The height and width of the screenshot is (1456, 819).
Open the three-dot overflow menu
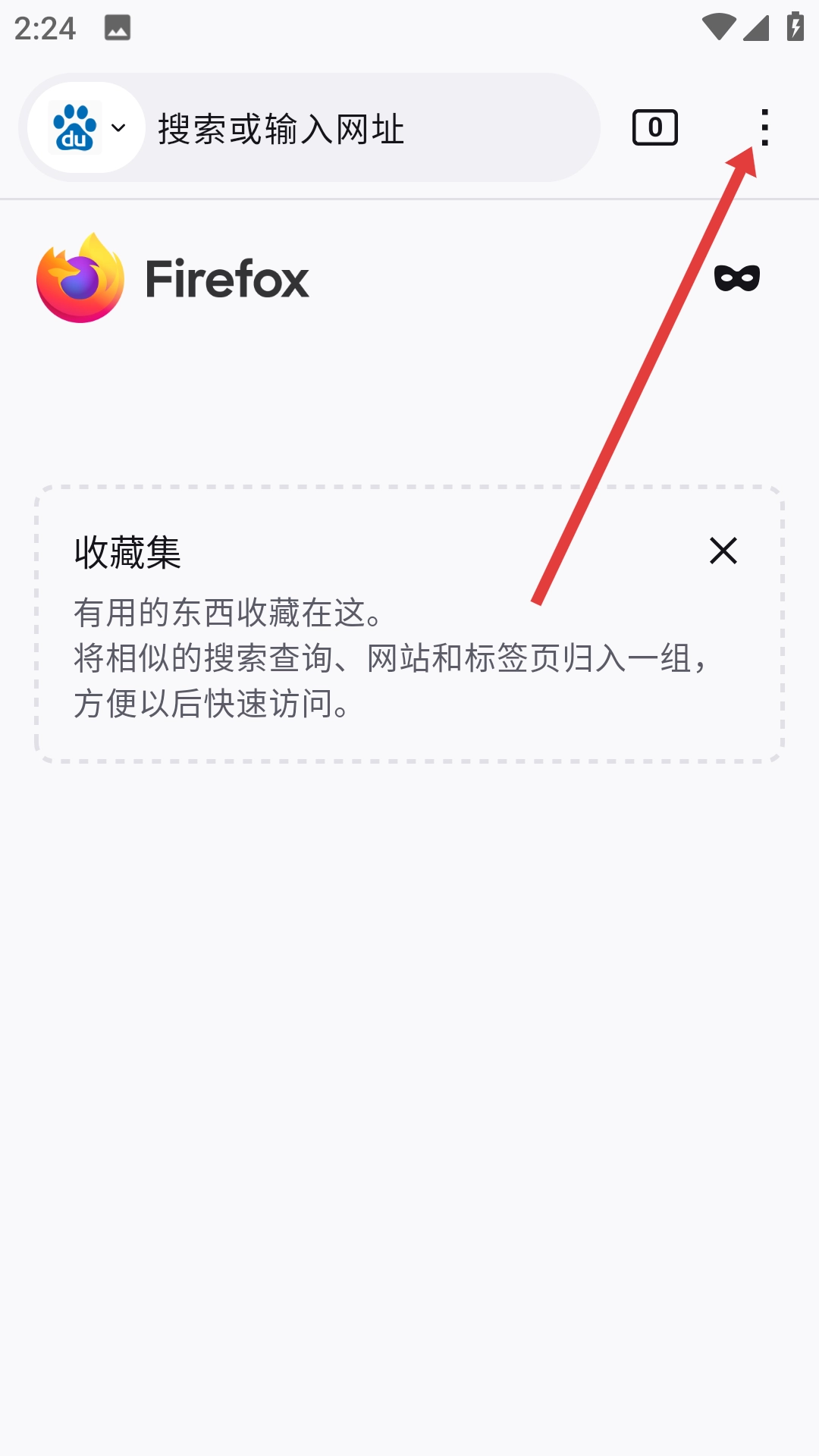tap(764, 127)
